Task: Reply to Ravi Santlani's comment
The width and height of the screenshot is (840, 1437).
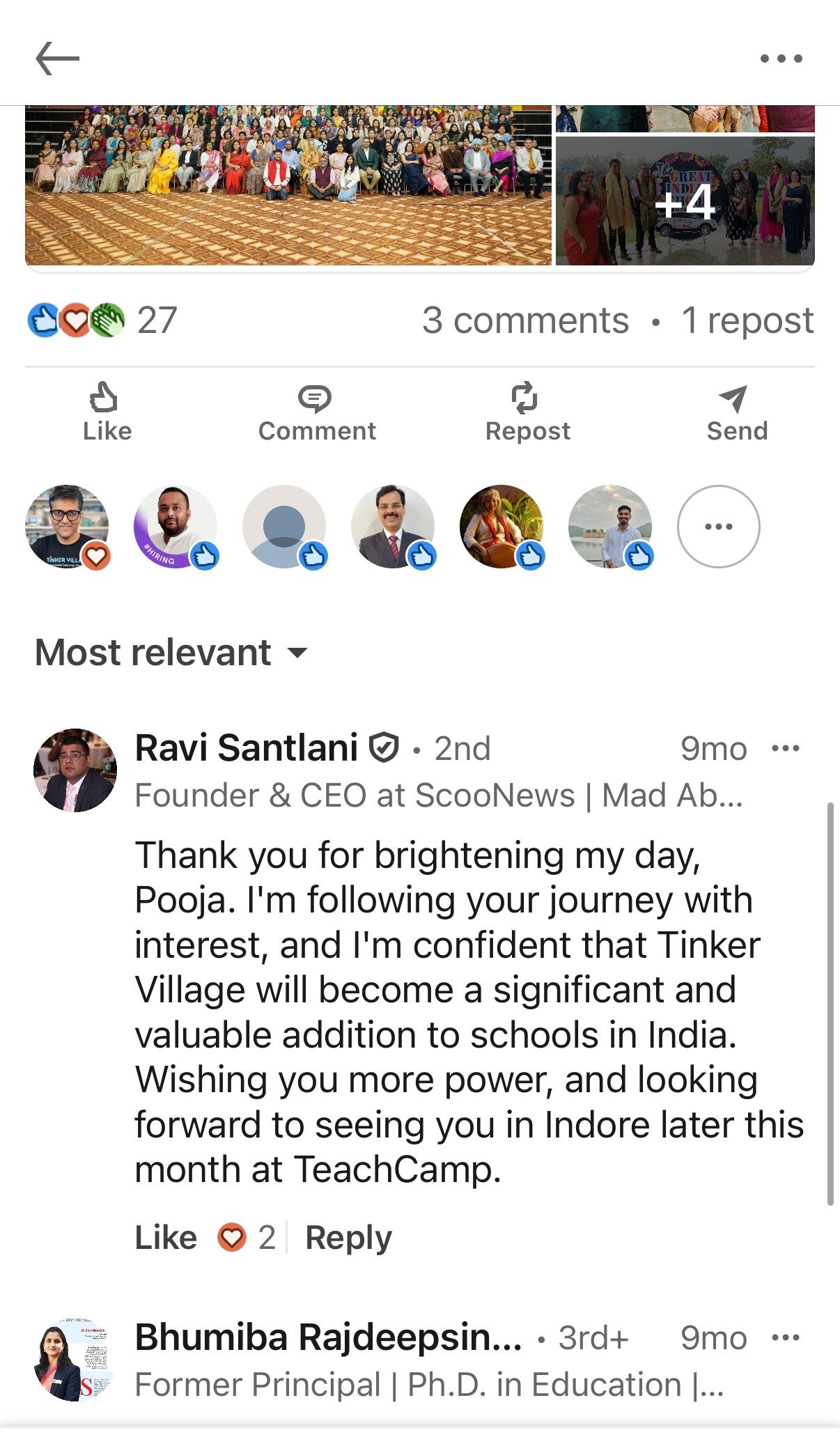Action: coord(348,1238)
